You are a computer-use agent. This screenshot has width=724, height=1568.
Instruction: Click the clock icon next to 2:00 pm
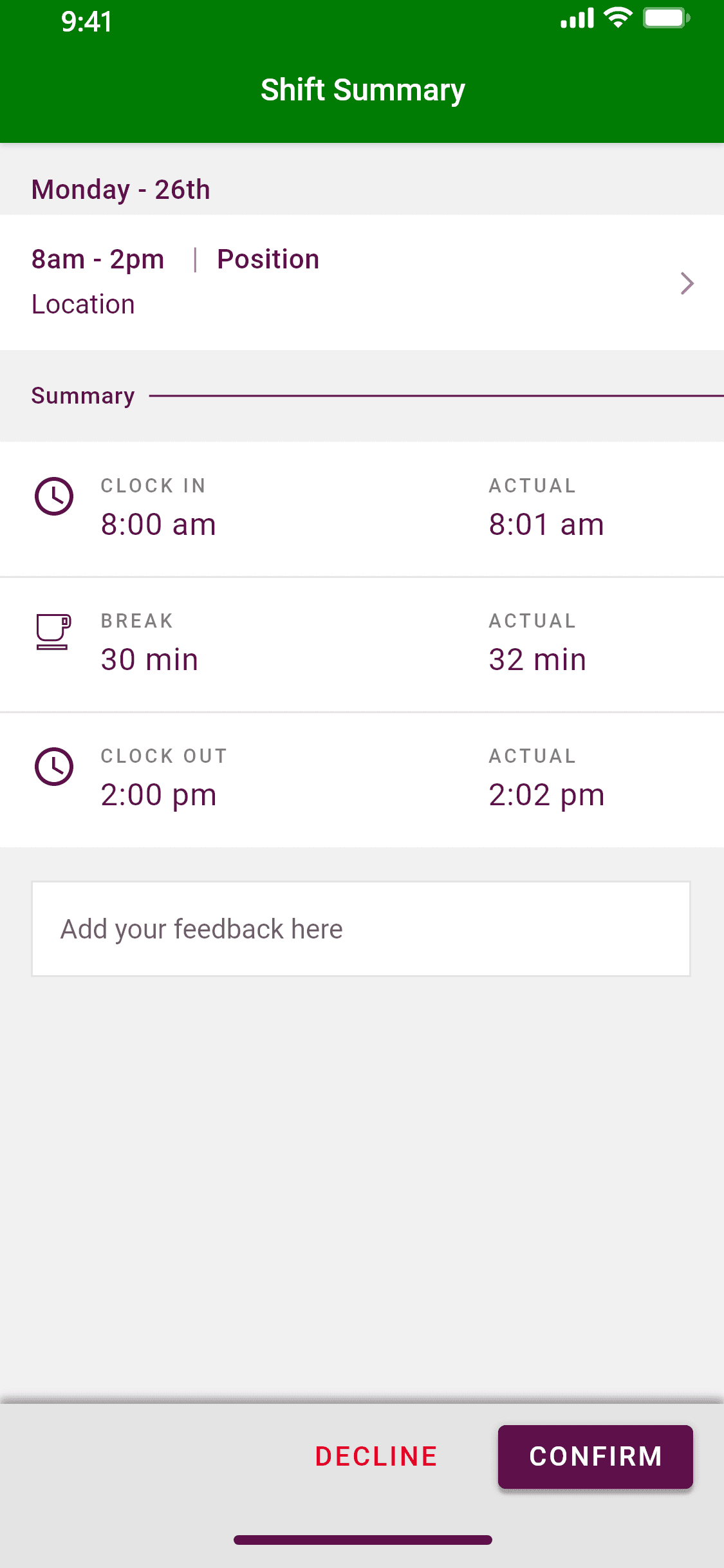54,767
